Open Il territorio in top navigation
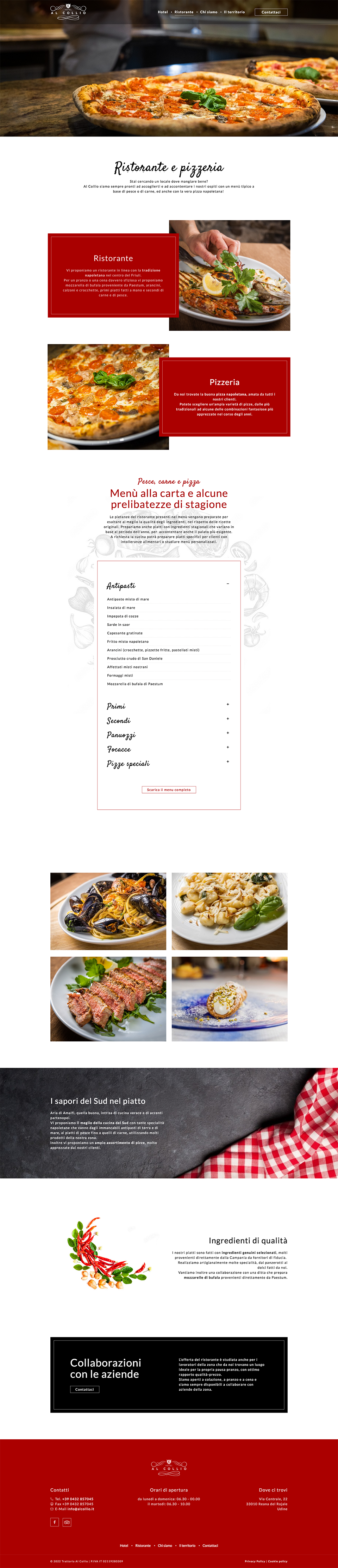The width and height of the screenshot is (338, 1568). 234,12
